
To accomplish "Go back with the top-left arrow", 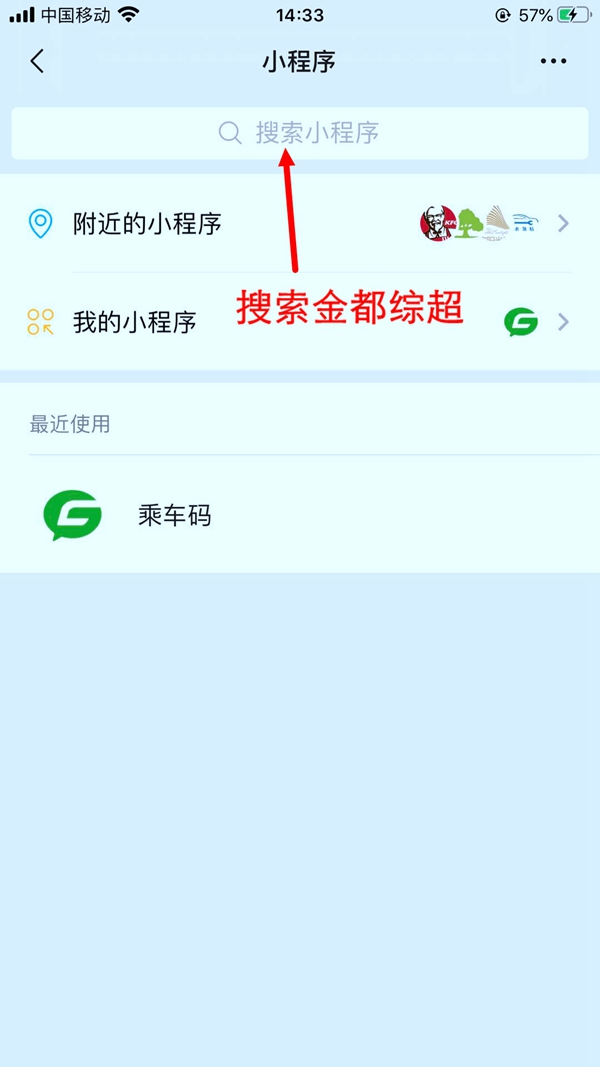I will 37,61.
